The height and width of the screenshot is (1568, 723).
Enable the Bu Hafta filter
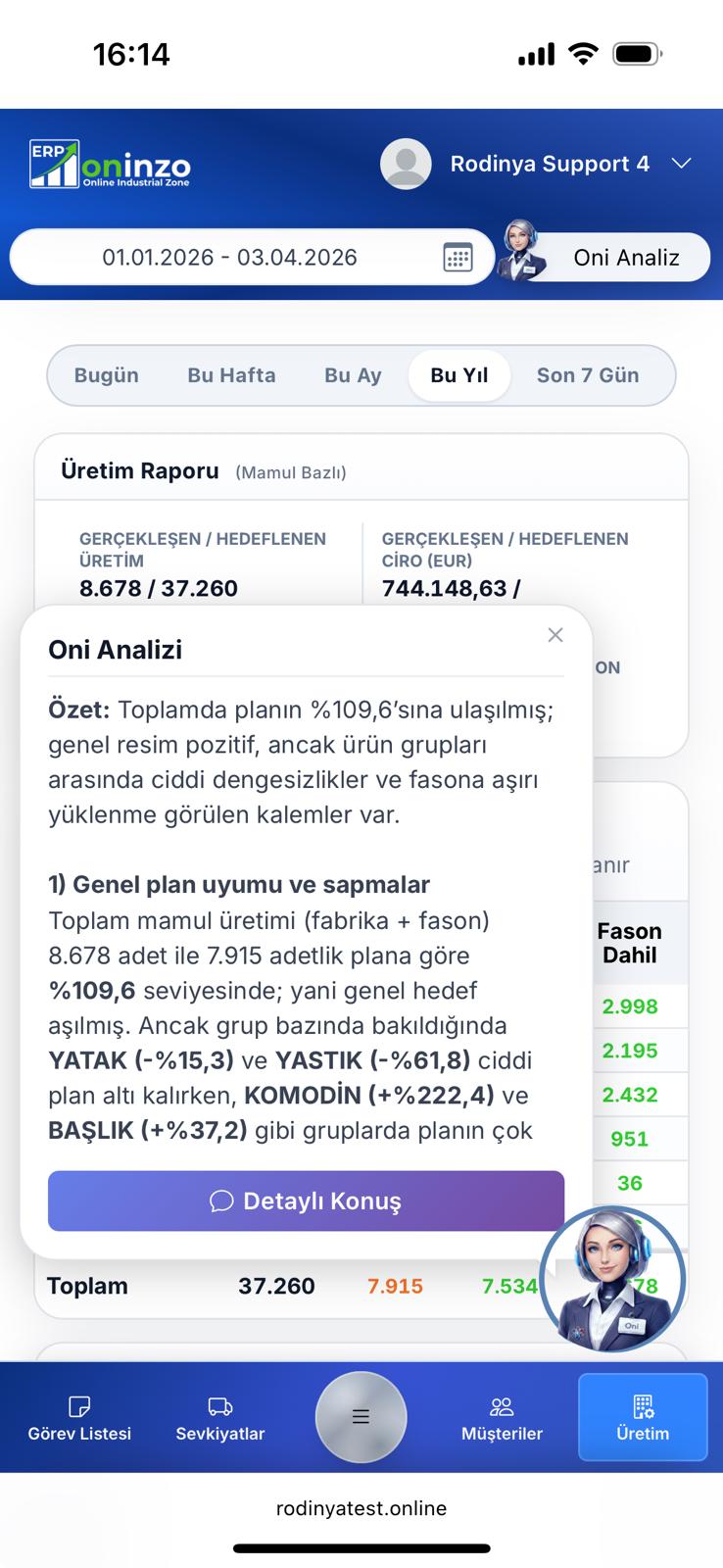click(231, 374)
